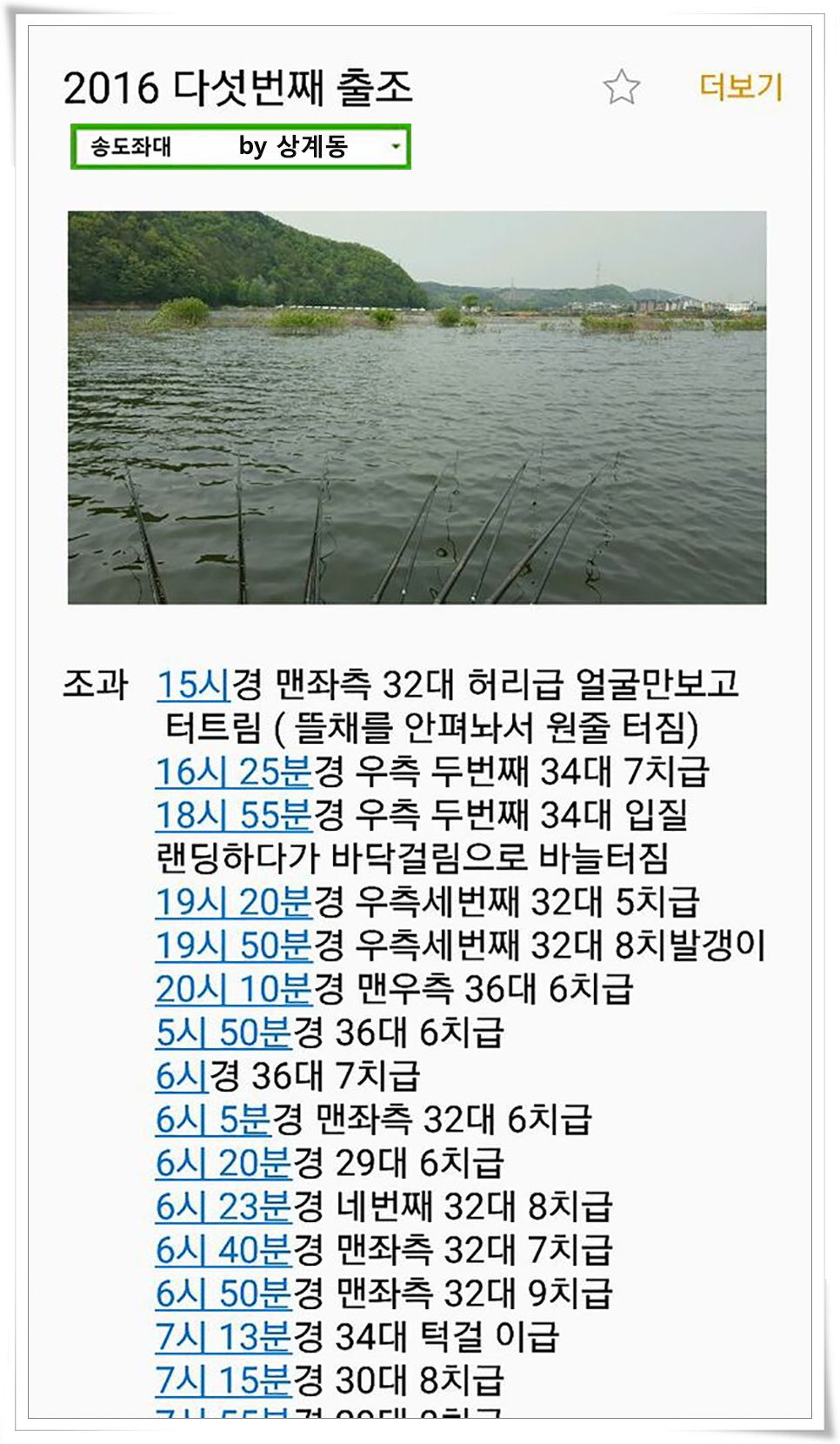Open the 6시 5분 link
Image resolution: width=840 pixels, height=1444 pixels.
tap(213, 1120)
